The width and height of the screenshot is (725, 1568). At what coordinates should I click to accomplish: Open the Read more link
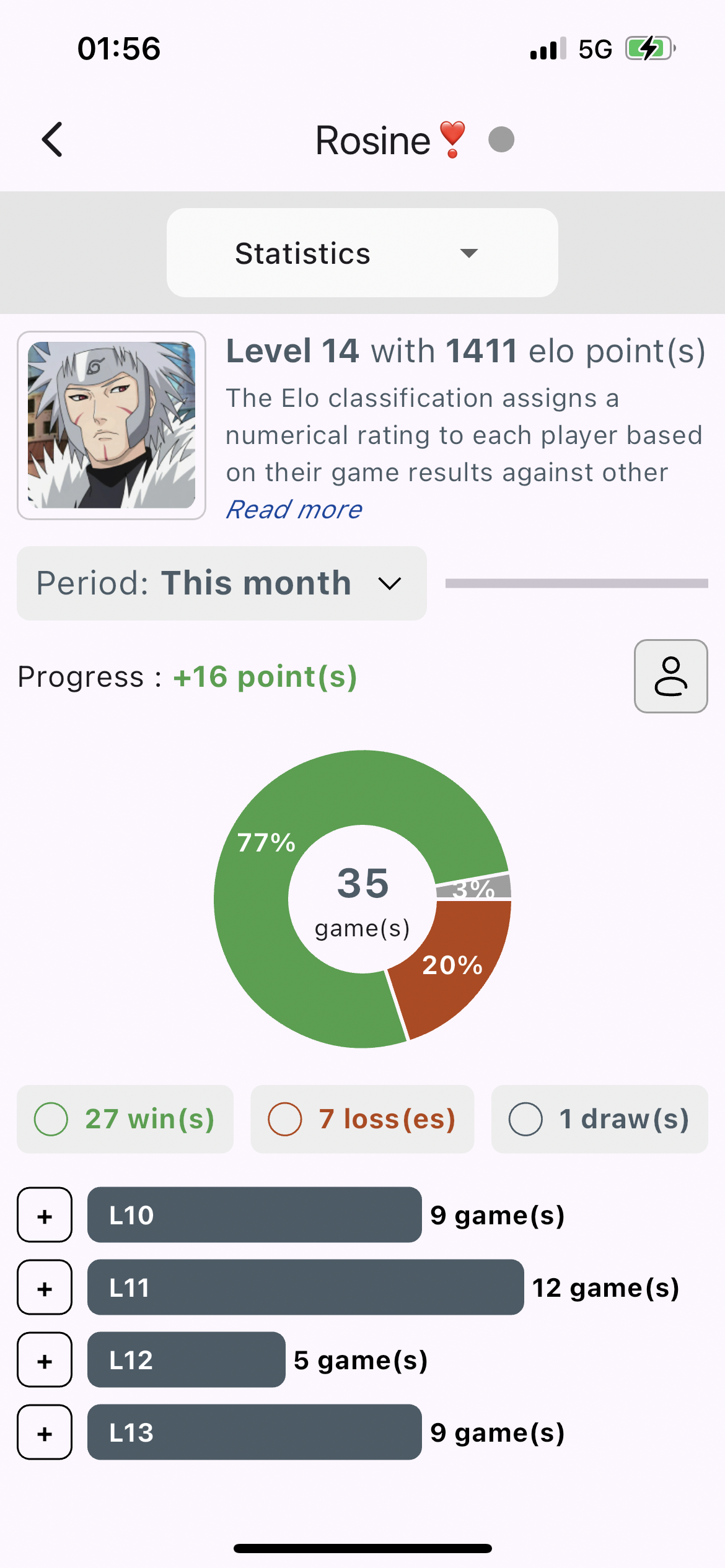point(294,510)
